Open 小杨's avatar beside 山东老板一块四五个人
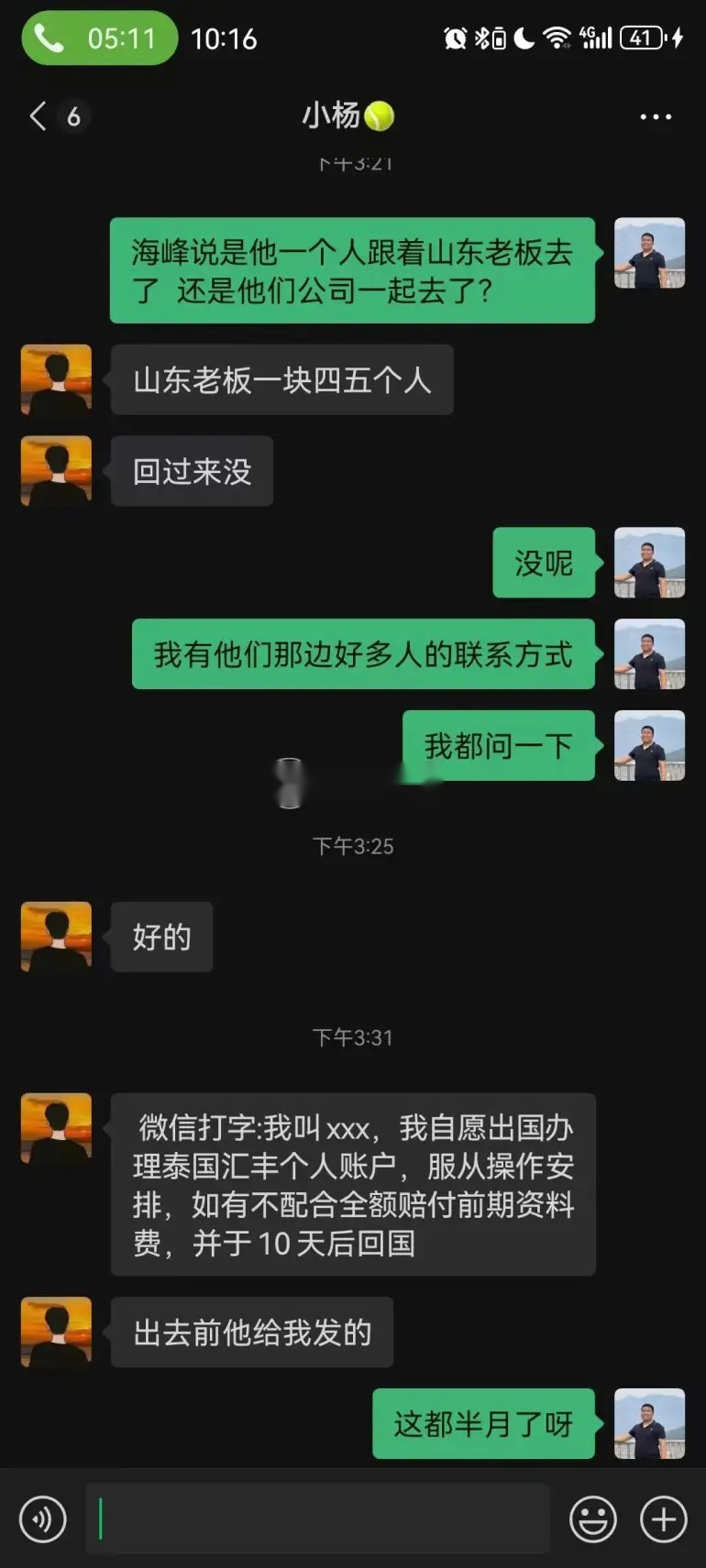Image resolution: width=706 pixels, height=1568 pixels. (57, 379)
